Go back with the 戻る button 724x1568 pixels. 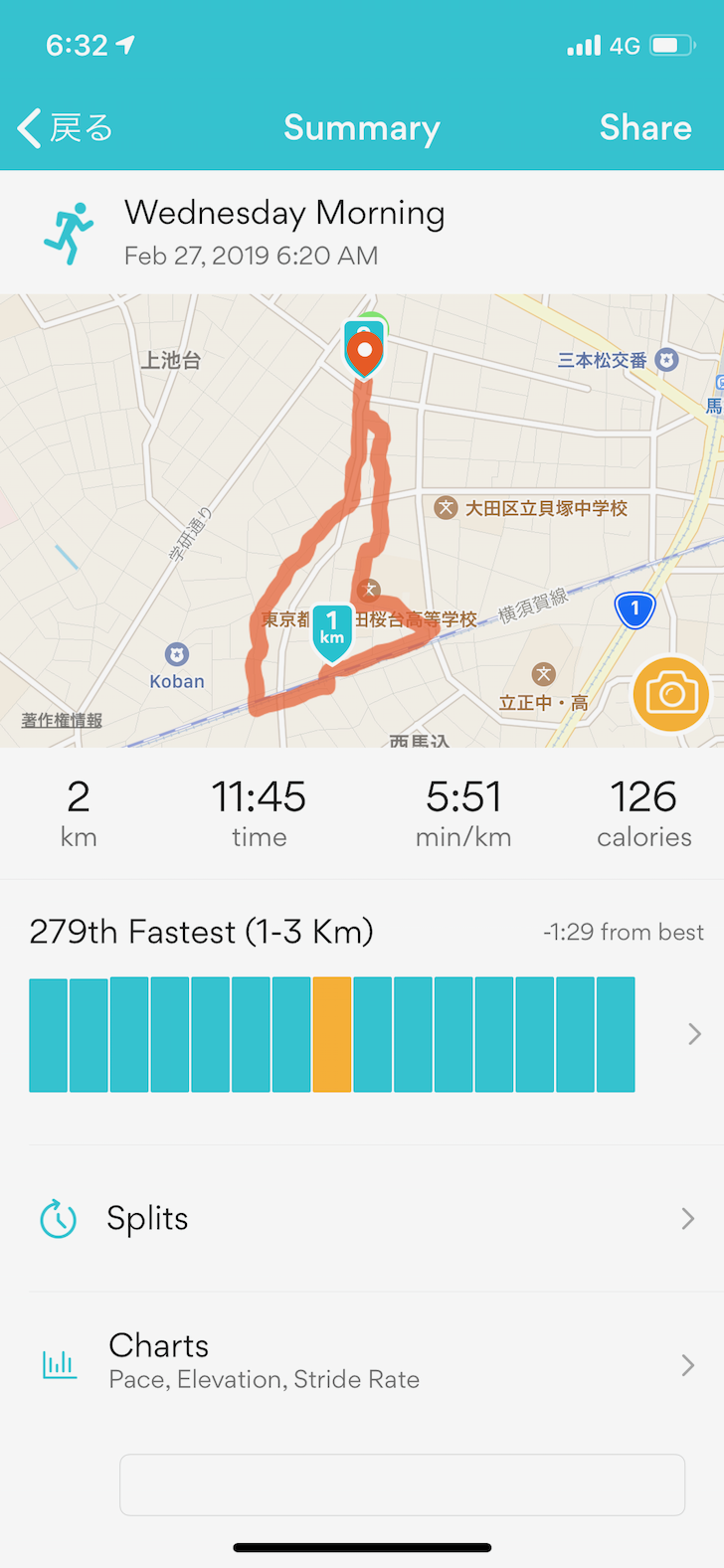[66, 128]
